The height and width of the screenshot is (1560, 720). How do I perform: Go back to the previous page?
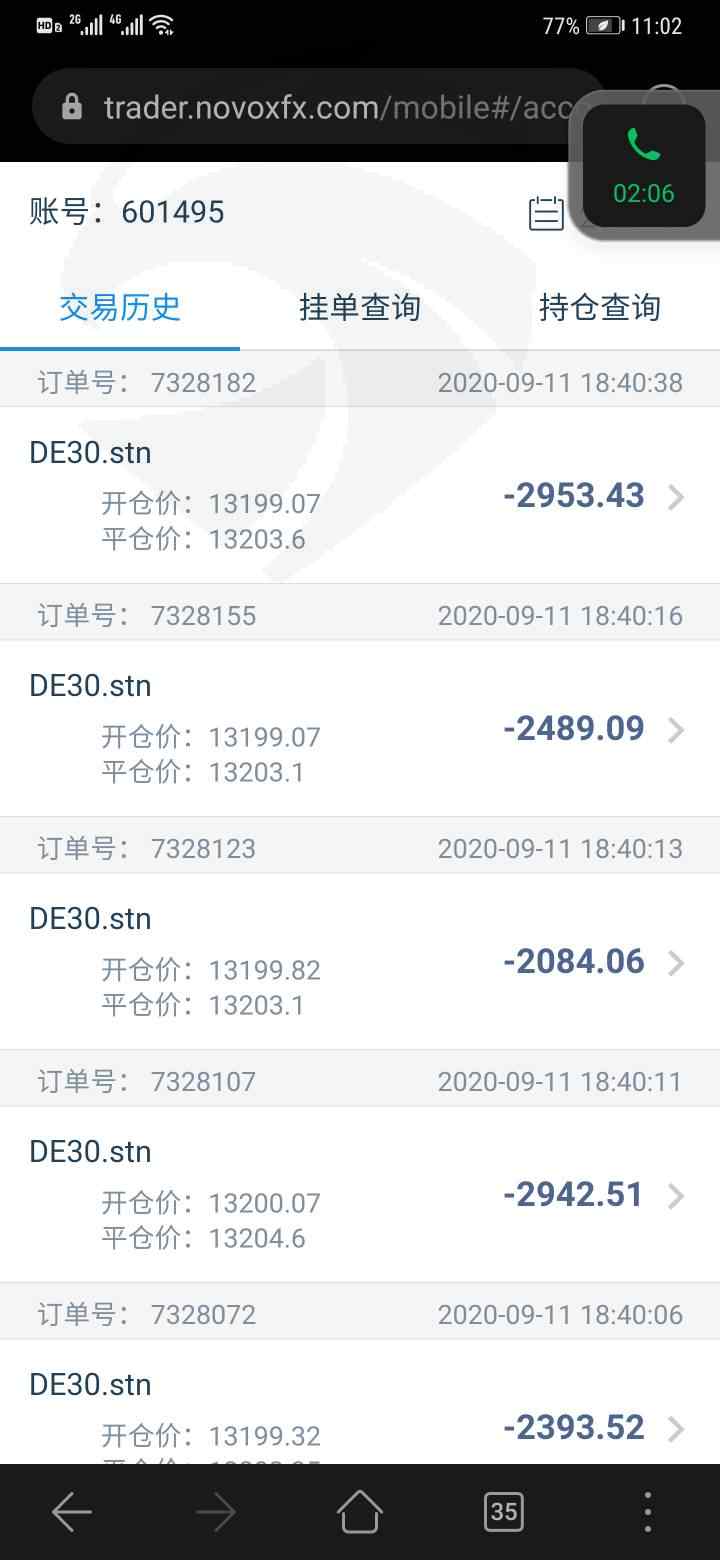(x=72, y=1512)
